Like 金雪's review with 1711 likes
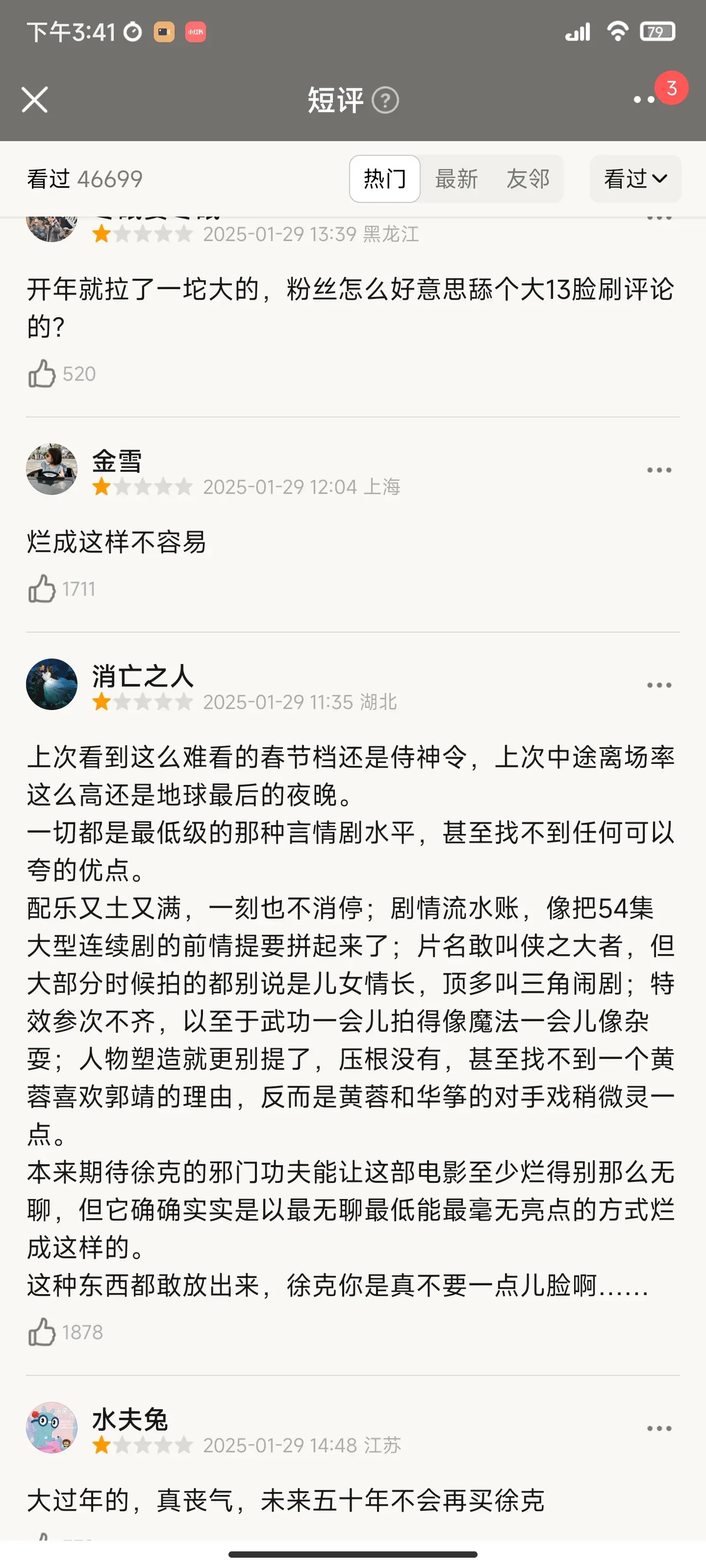 pos(42,589)
